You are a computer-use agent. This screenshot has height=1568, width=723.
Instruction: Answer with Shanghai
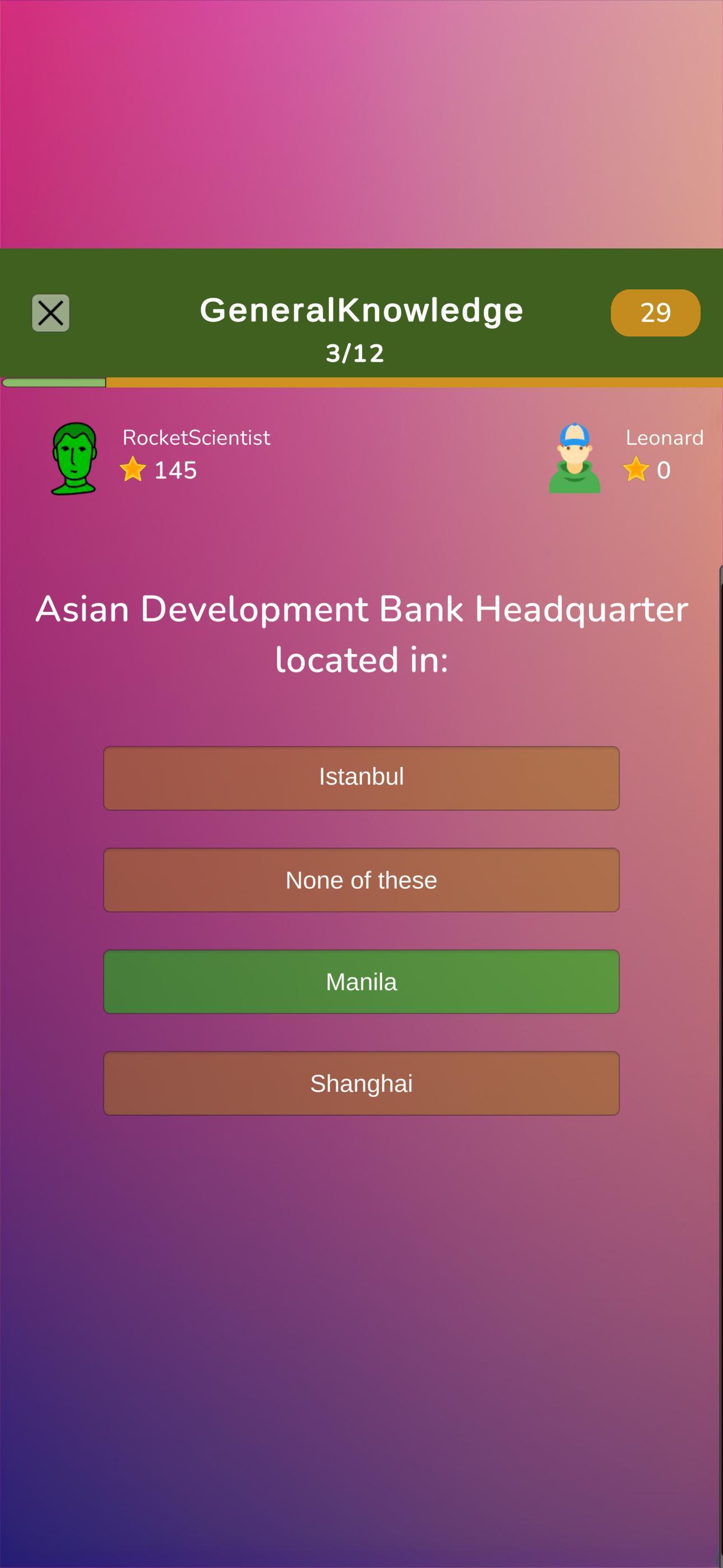click(361, 1083)
